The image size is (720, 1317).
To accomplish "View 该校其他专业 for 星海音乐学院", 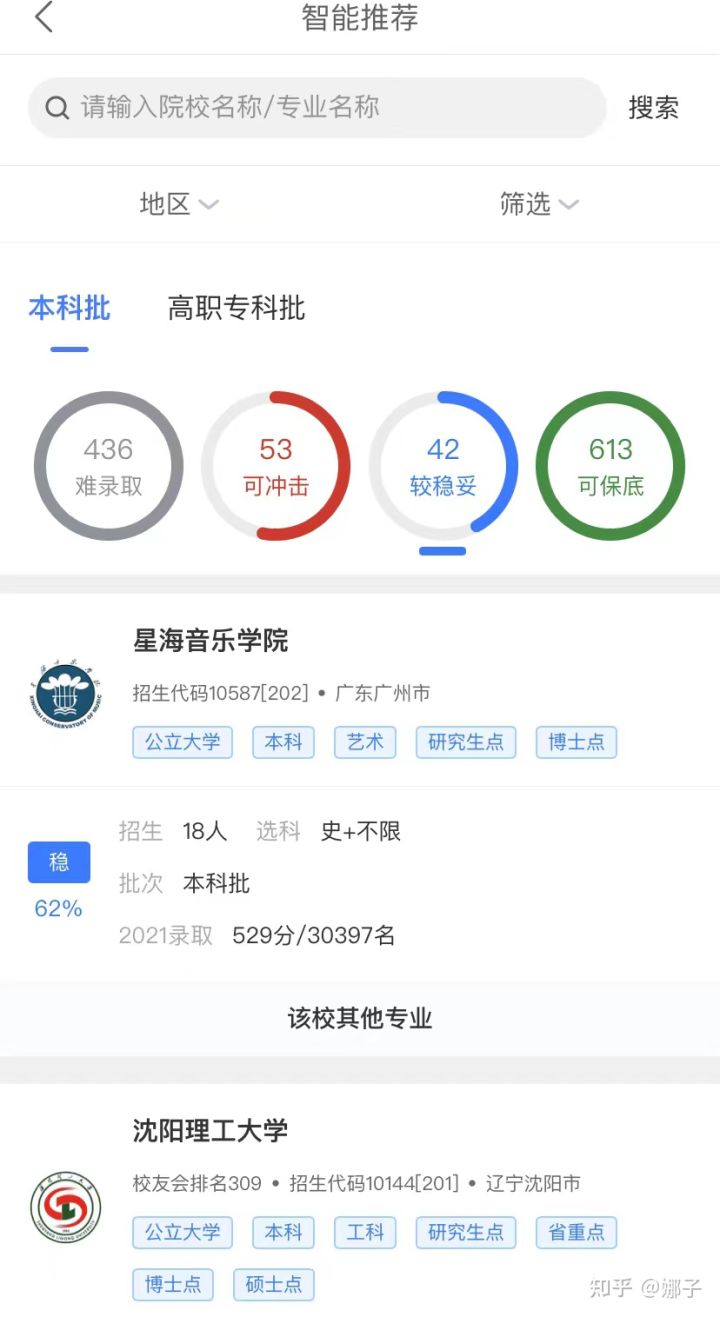I will point(360,1019).
